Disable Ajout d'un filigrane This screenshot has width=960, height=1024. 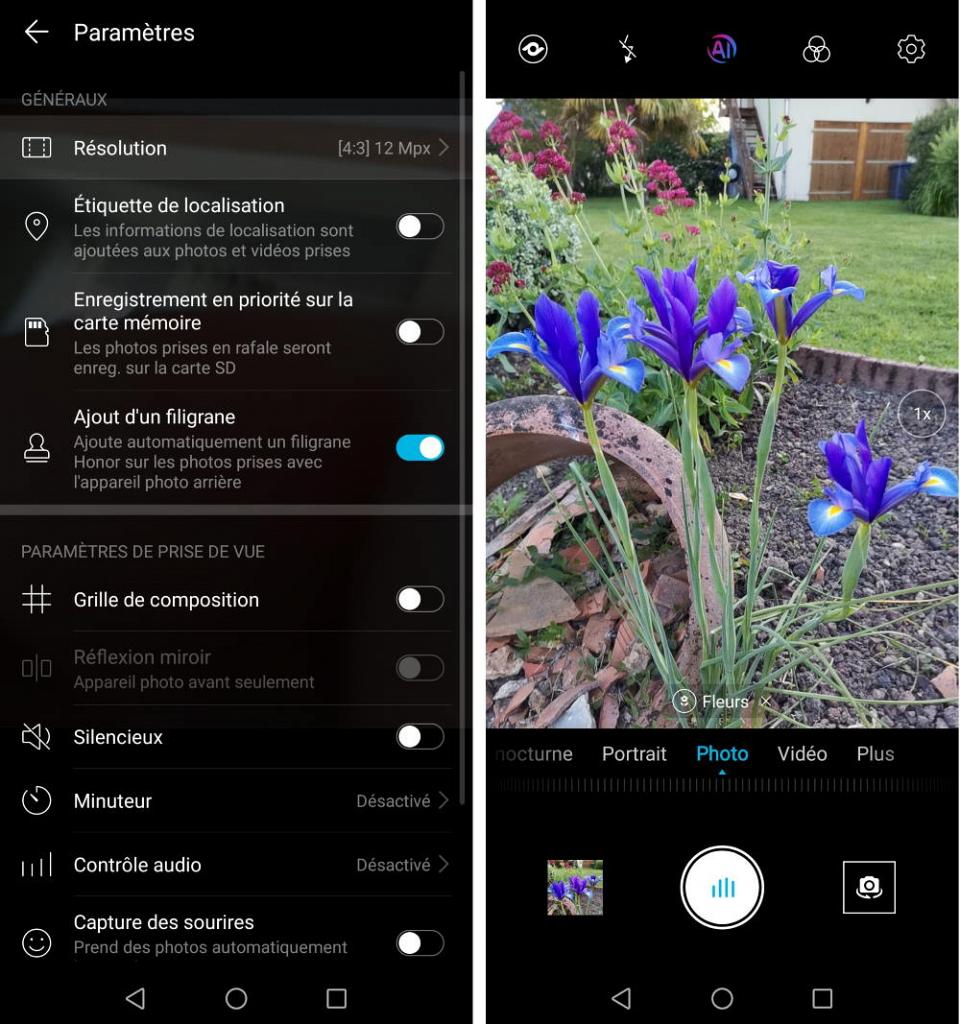(x=419, y=448)
